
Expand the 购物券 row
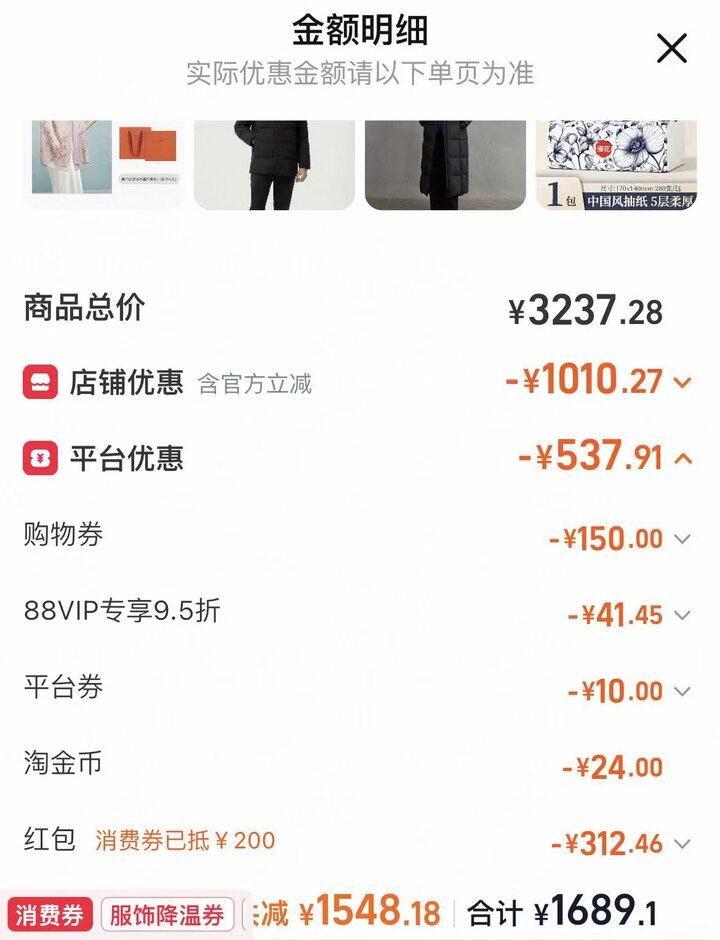(x=683, y=539)
